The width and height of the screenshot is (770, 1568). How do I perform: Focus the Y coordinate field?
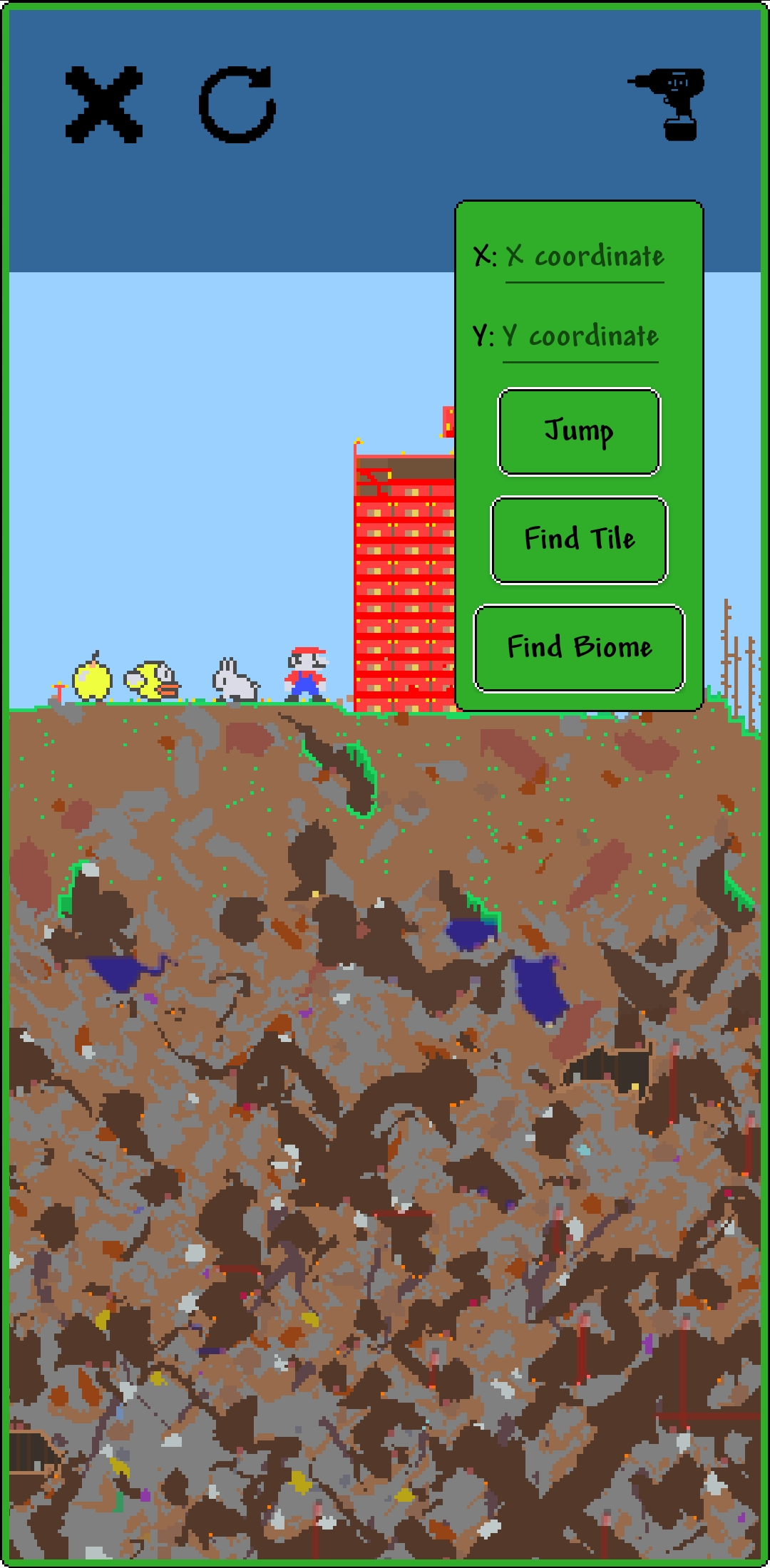click(x=580, y=336)
